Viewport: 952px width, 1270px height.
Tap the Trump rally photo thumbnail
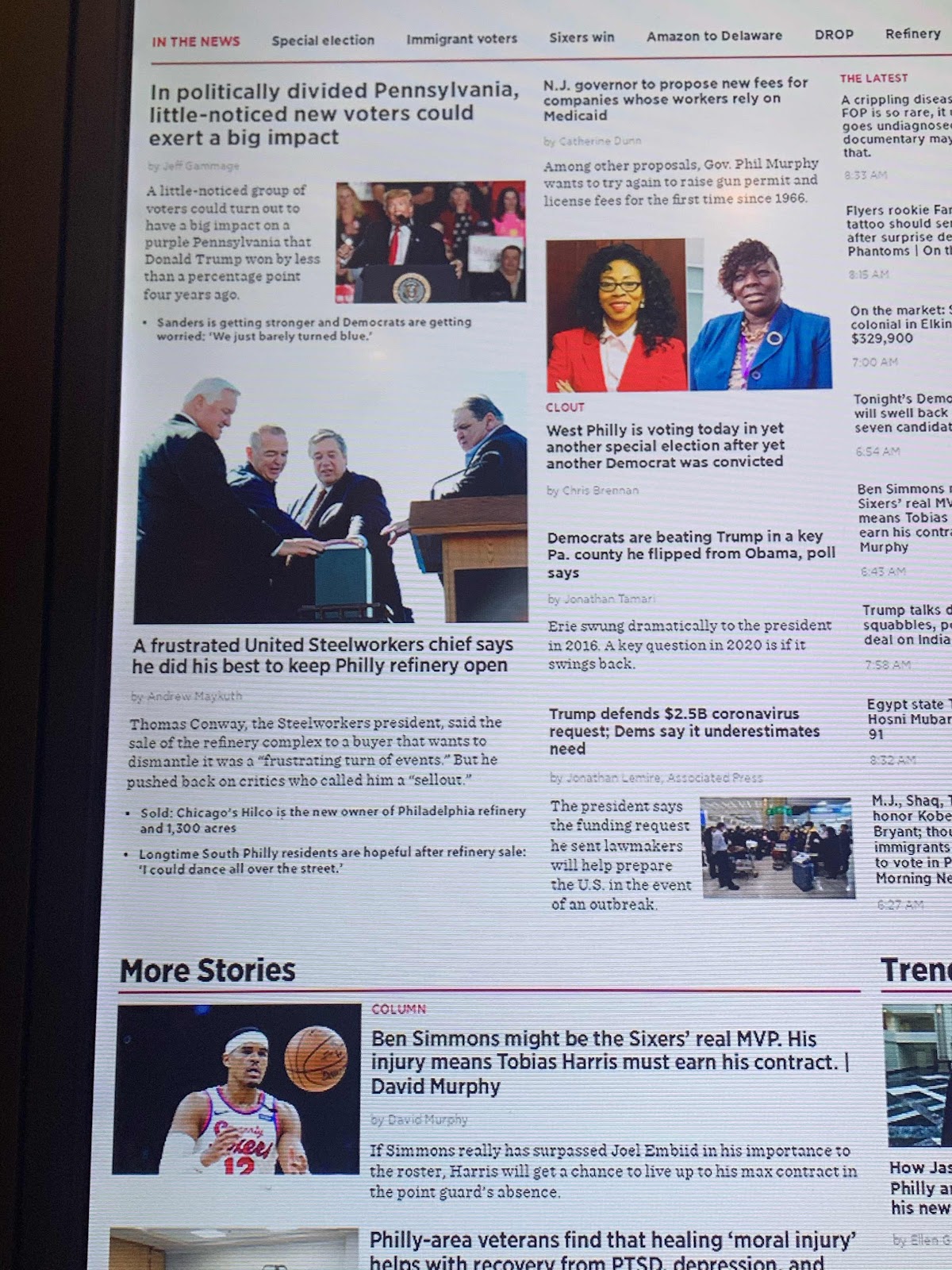431,242
